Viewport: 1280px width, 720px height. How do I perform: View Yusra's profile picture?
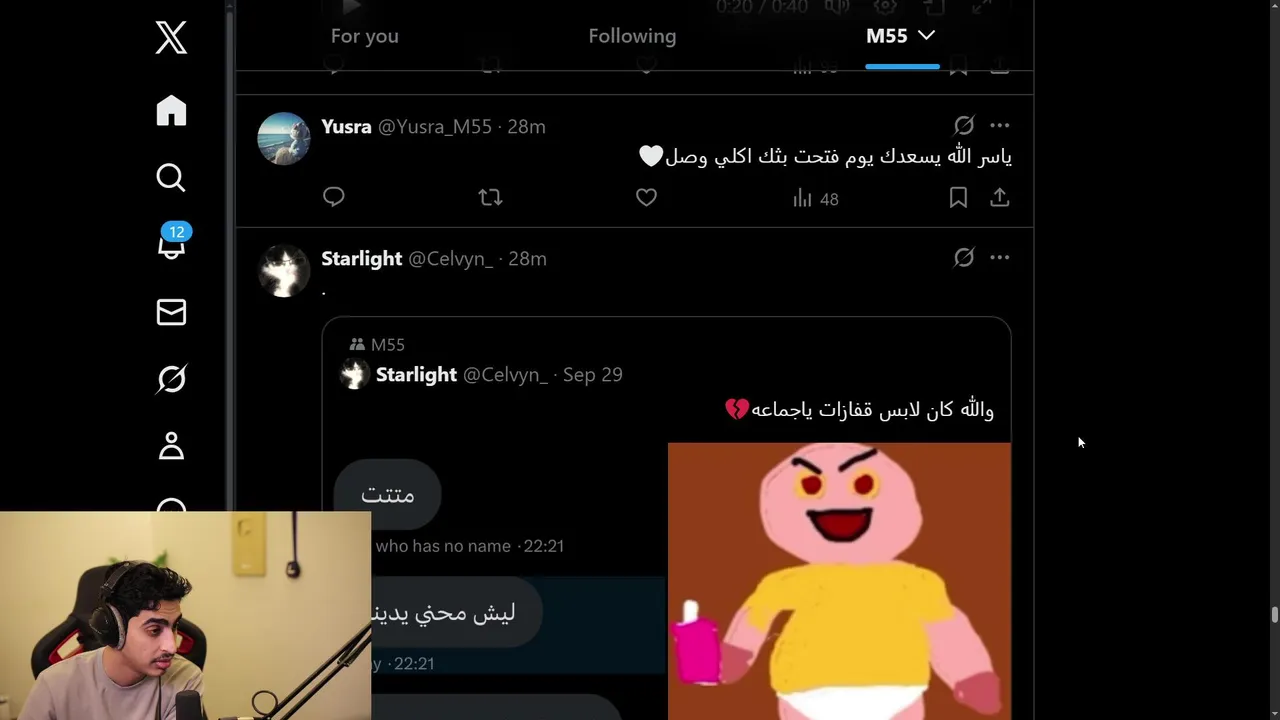[x=284, y=138]
